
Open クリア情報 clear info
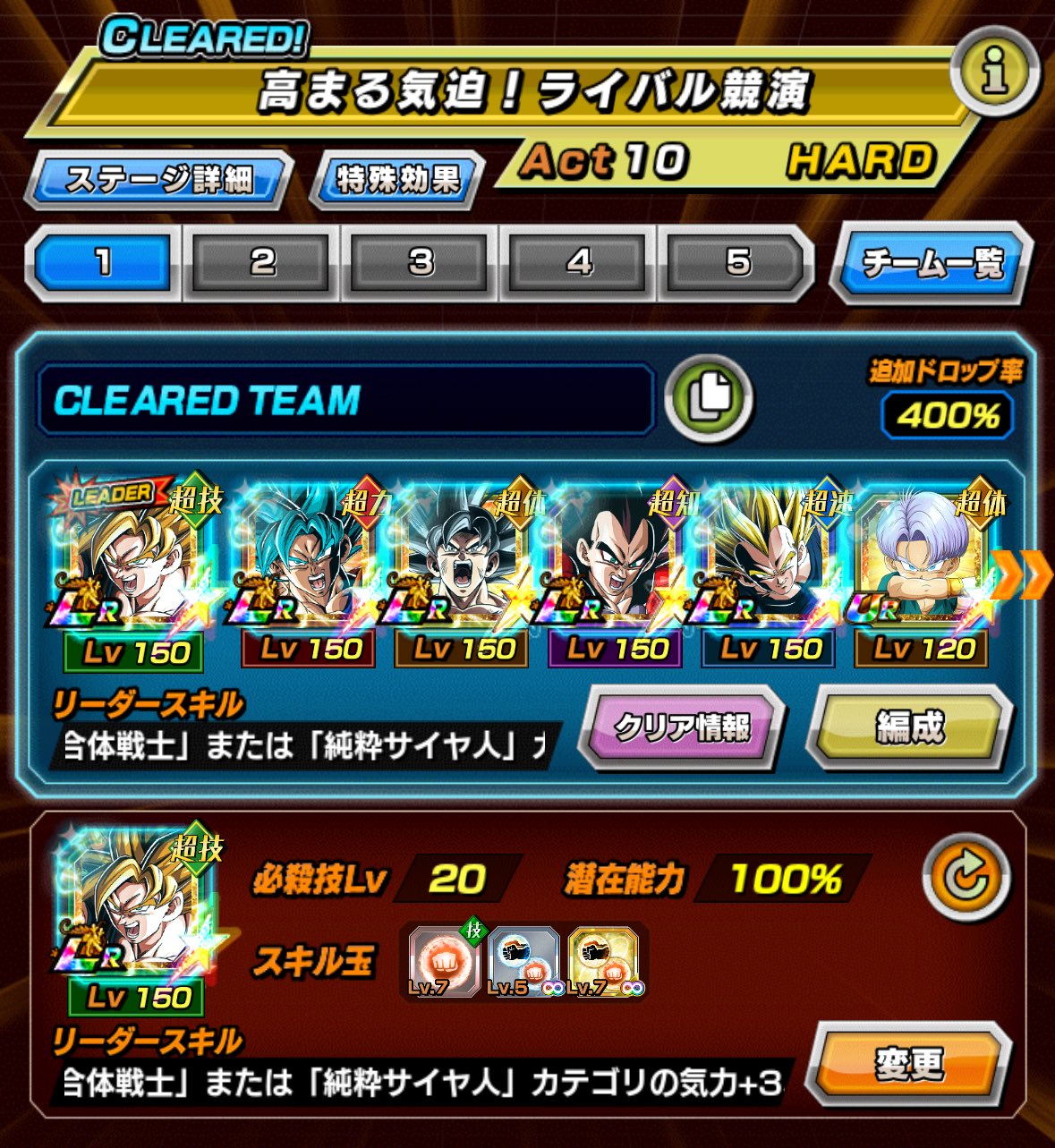point(681,727)
